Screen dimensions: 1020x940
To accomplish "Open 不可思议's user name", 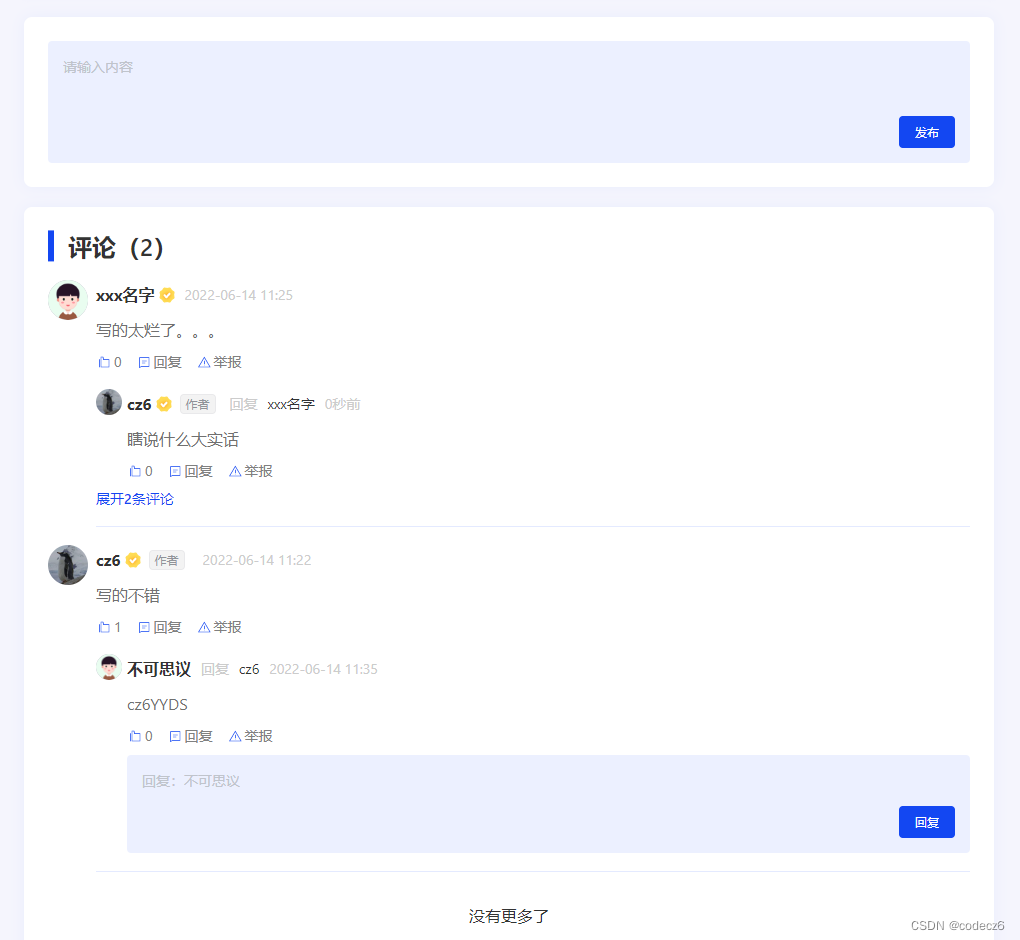I will click(x=159, y=669).
